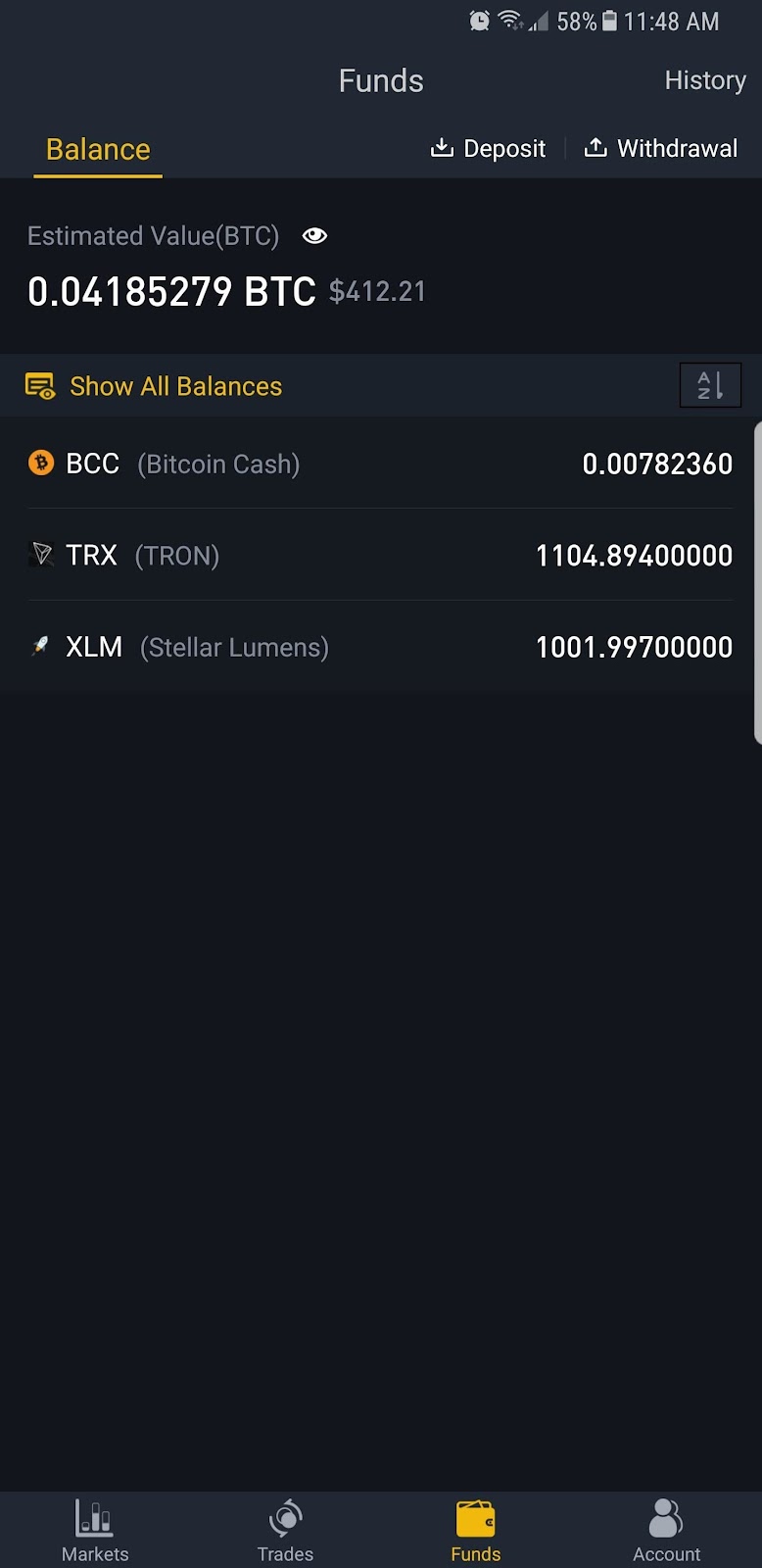Switch to the Markets tab

95,1530
